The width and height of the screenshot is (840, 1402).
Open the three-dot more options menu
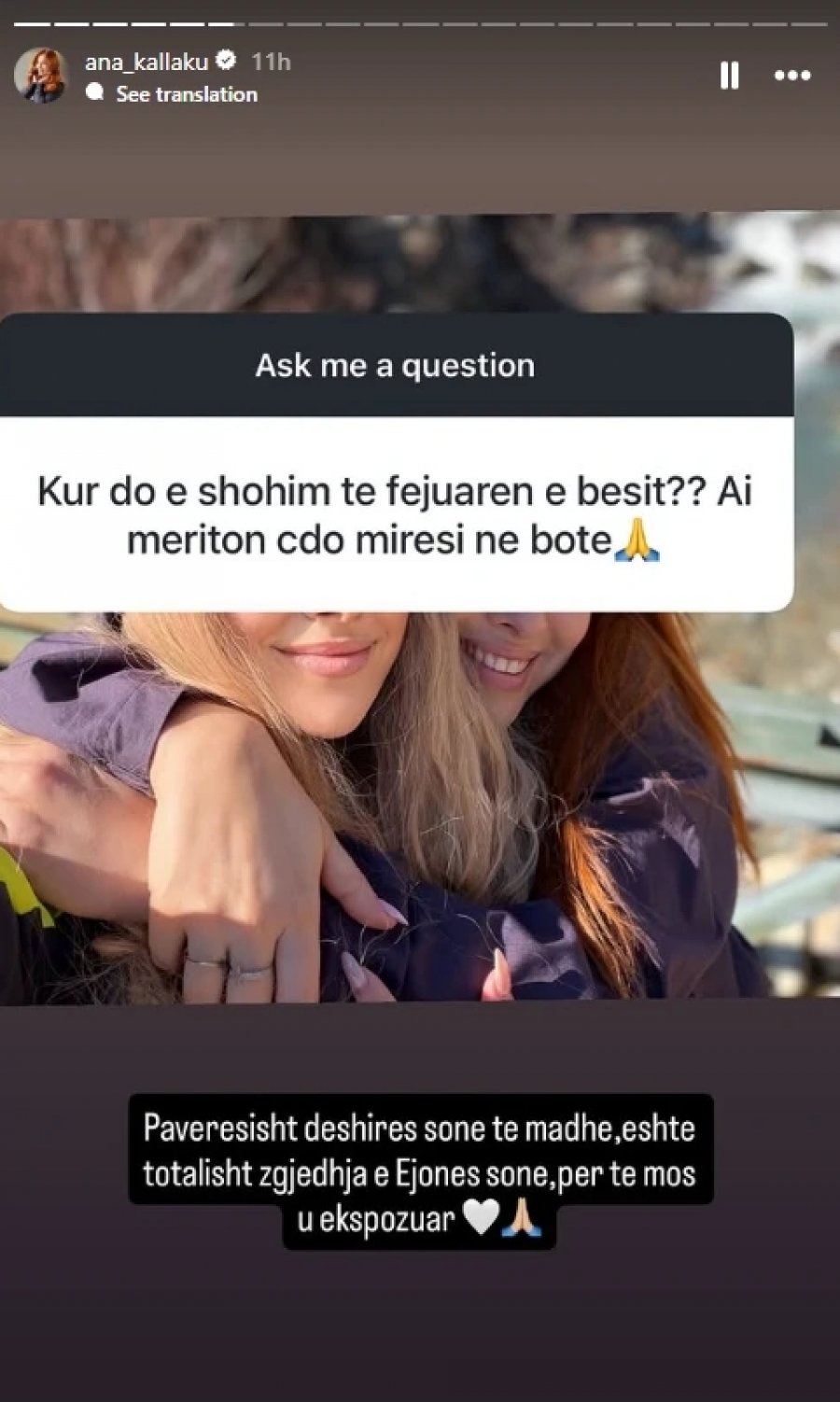pos(792,76)
